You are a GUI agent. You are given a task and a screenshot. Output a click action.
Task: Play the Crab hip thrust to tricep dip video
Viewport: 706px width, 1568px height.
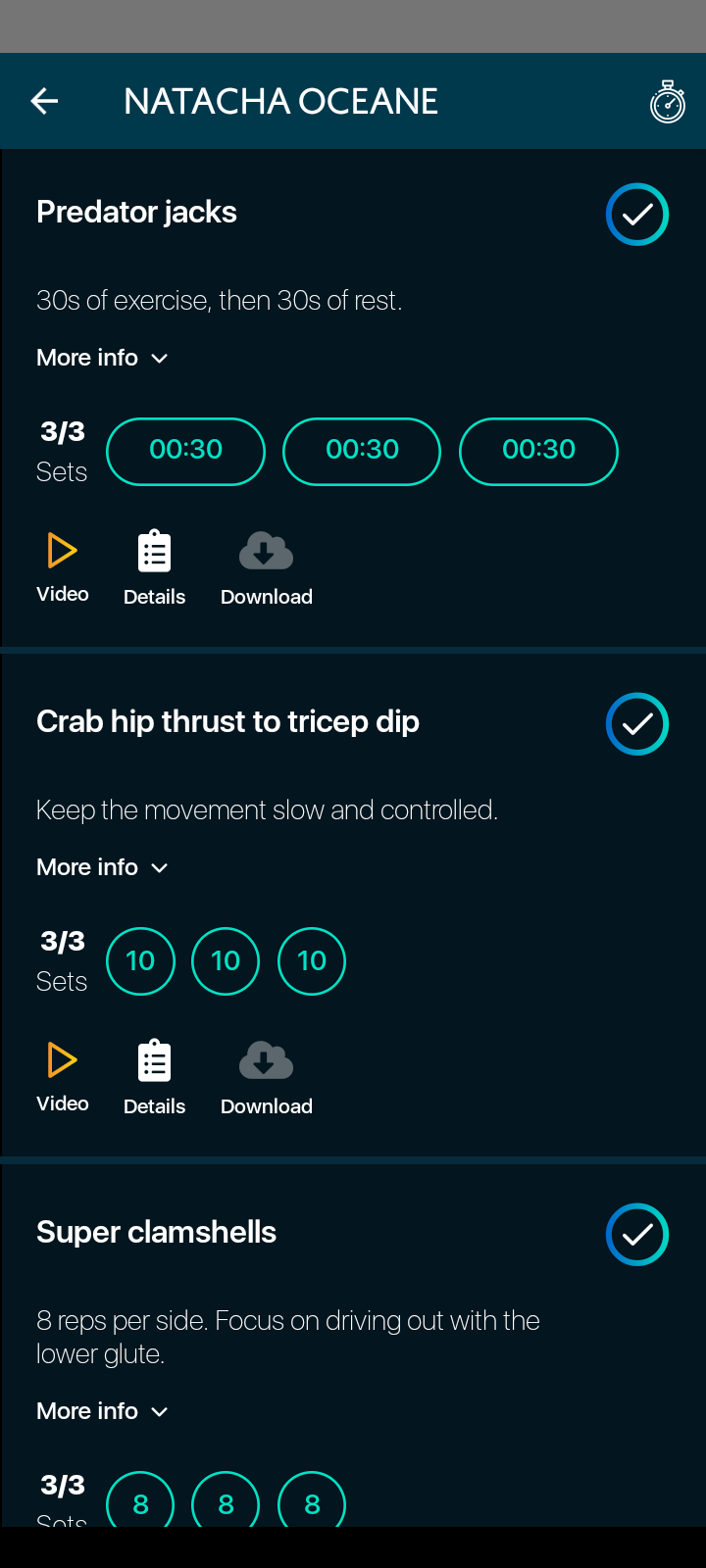click(63, 1077)
